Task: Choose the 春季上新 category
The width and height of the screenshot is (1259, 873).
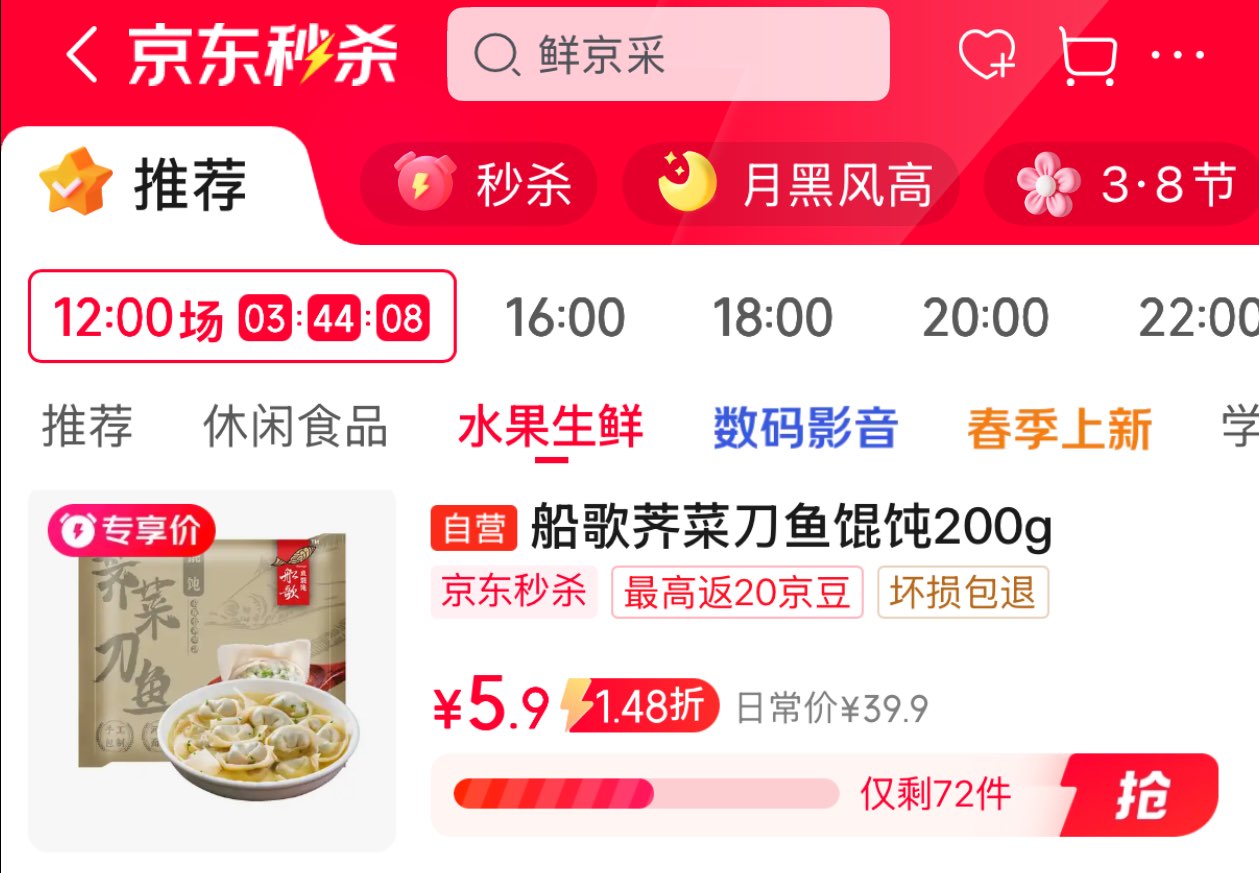Action: (1059, 427)
